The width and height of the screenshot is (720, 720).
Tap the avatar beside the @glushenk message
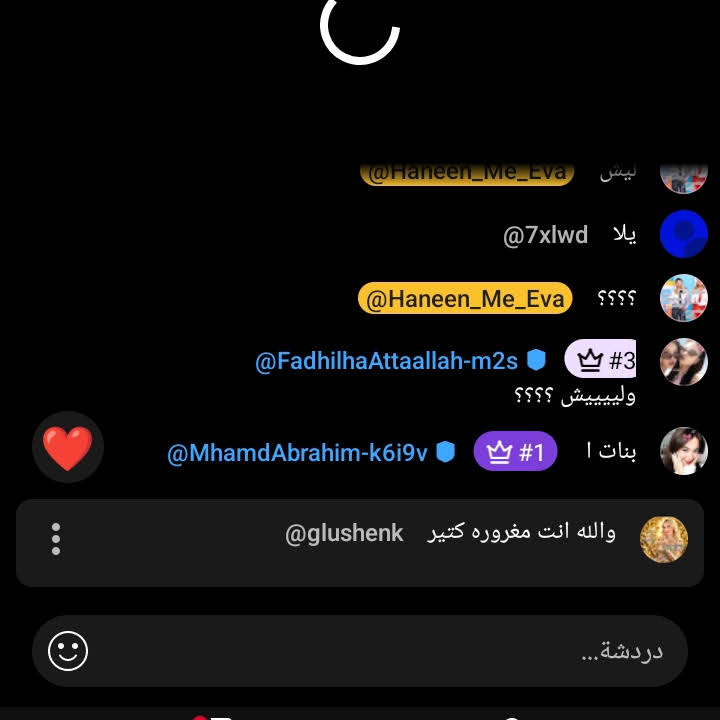(664, 539)
